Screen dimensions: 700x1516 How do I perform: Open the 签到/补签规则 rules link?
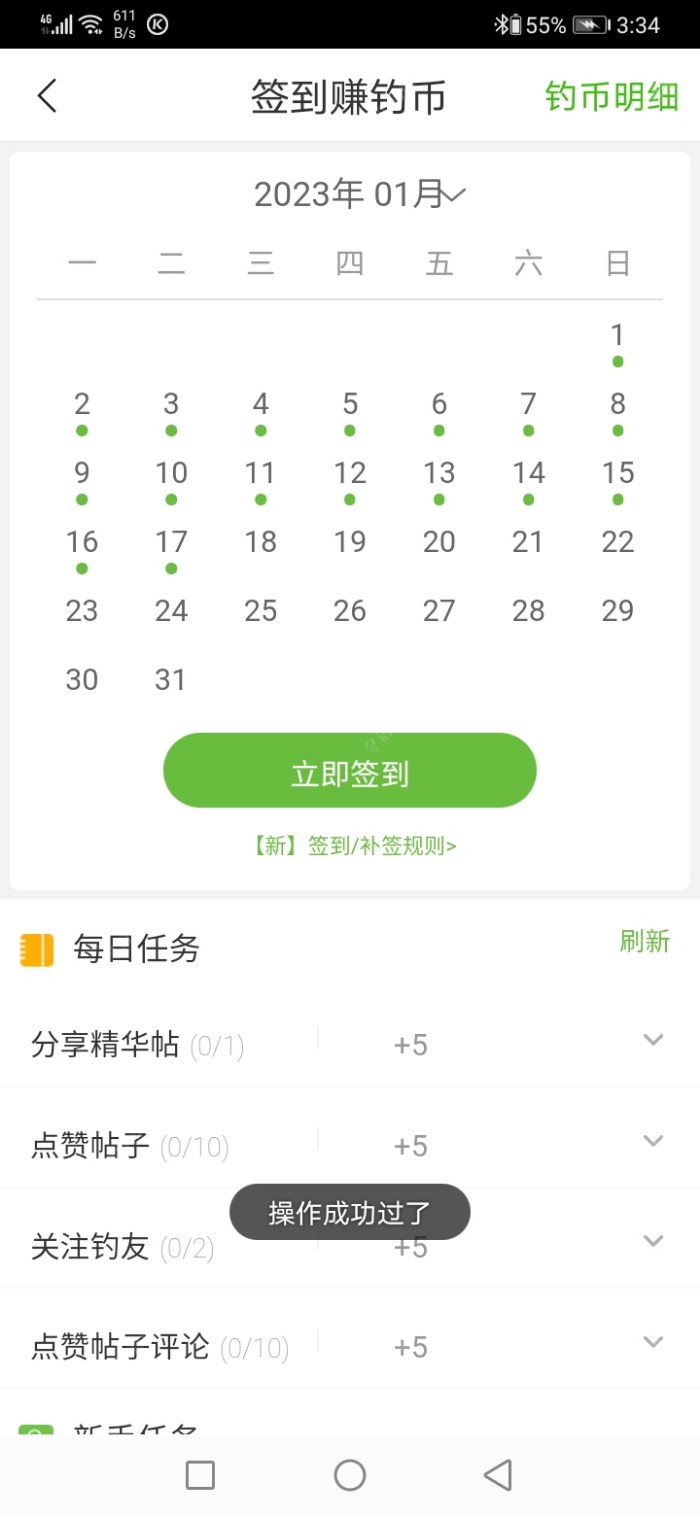(354, 846)
